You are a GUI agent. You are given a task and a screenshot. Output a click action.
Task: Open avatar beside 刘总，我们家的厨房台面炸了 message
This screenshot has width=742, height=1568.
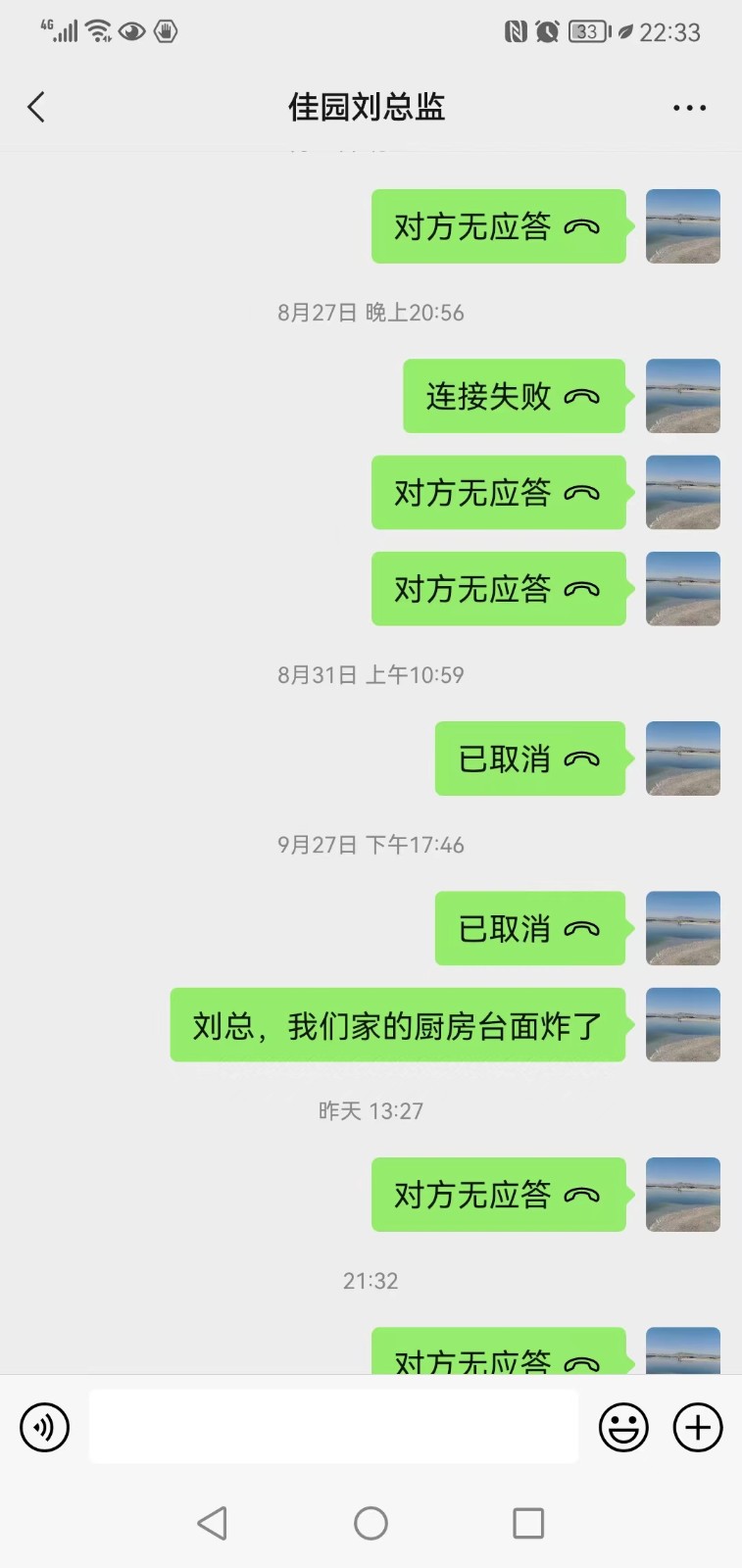click(683, 1025)
